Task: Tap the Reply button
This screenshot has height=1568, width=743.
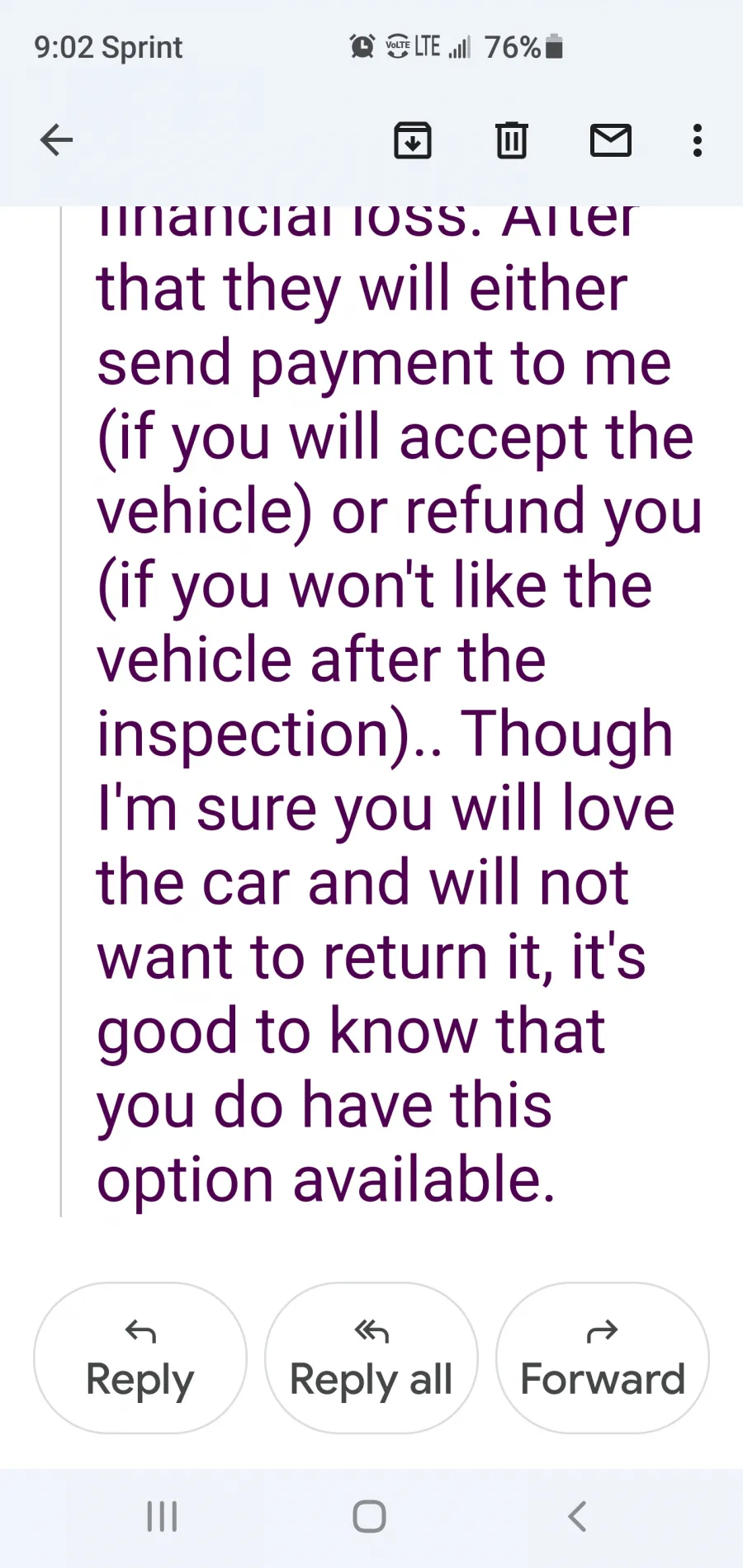Action: click(140, 1358)
